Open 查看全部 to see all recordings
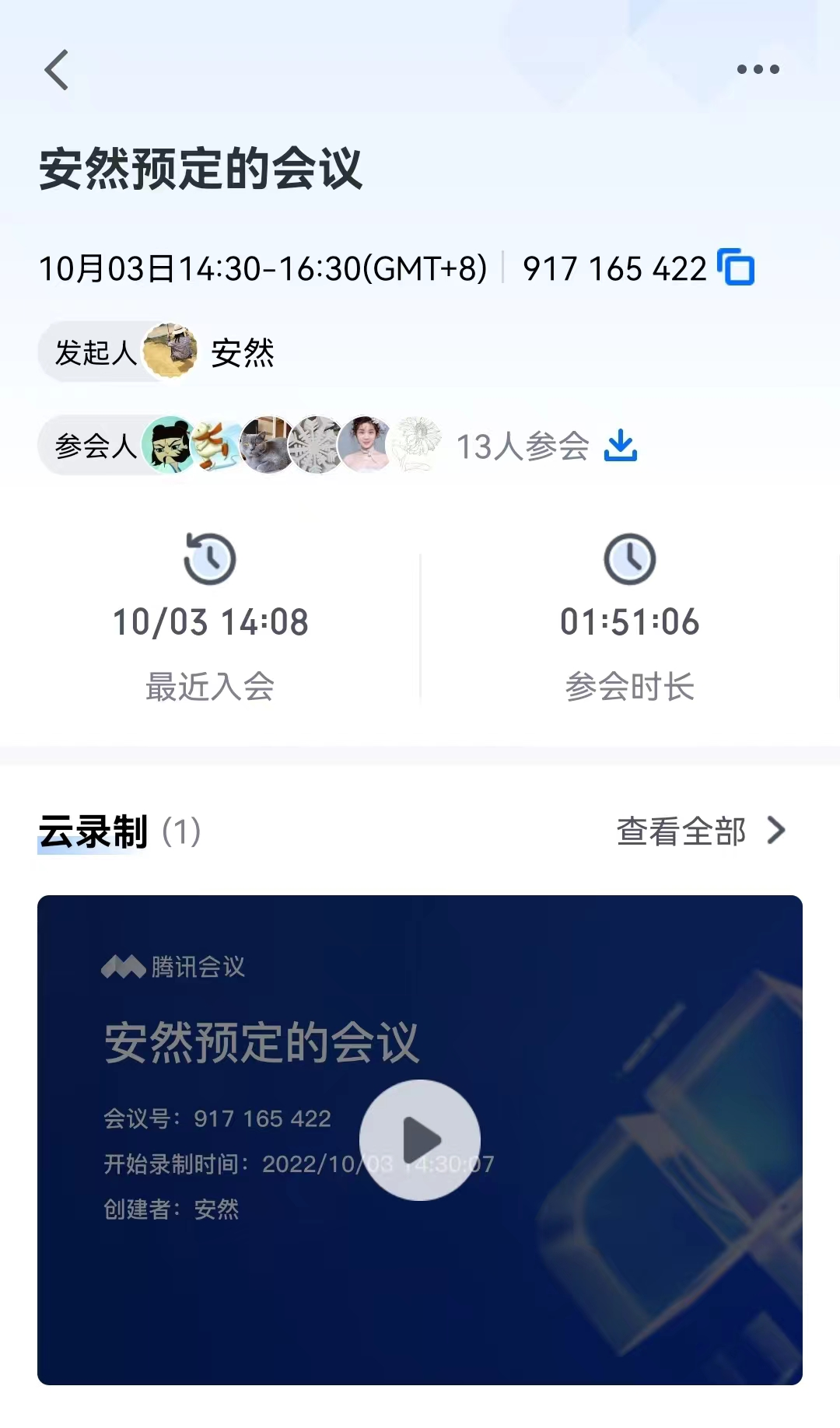The width and height of the screenshot is (840, 1428). tap(700, 831)
